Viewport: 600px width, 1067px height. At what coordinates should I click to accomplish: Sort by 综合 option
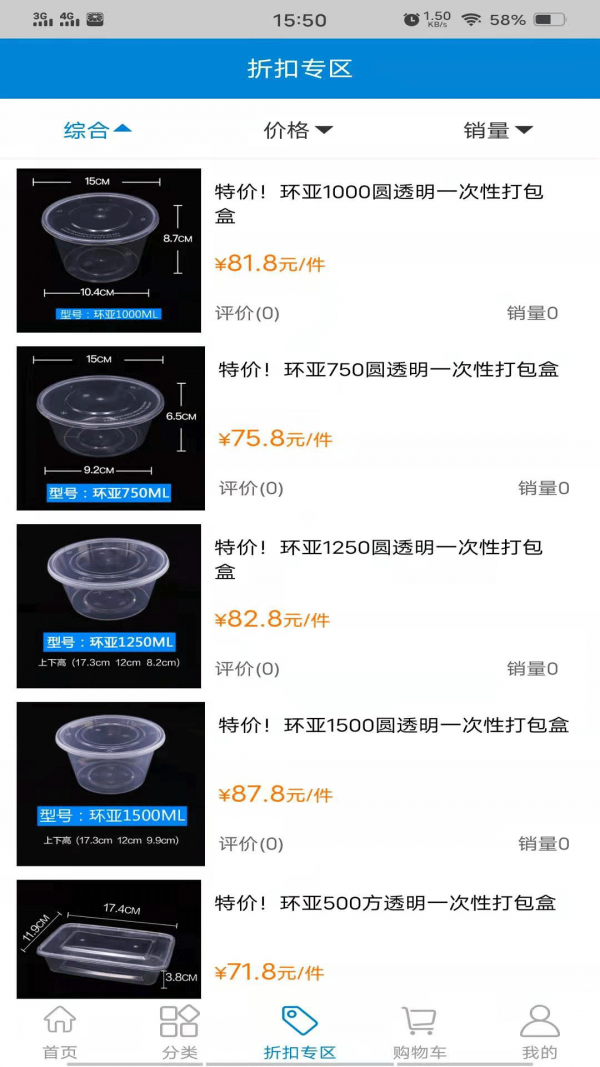click(x=97, y=130)
